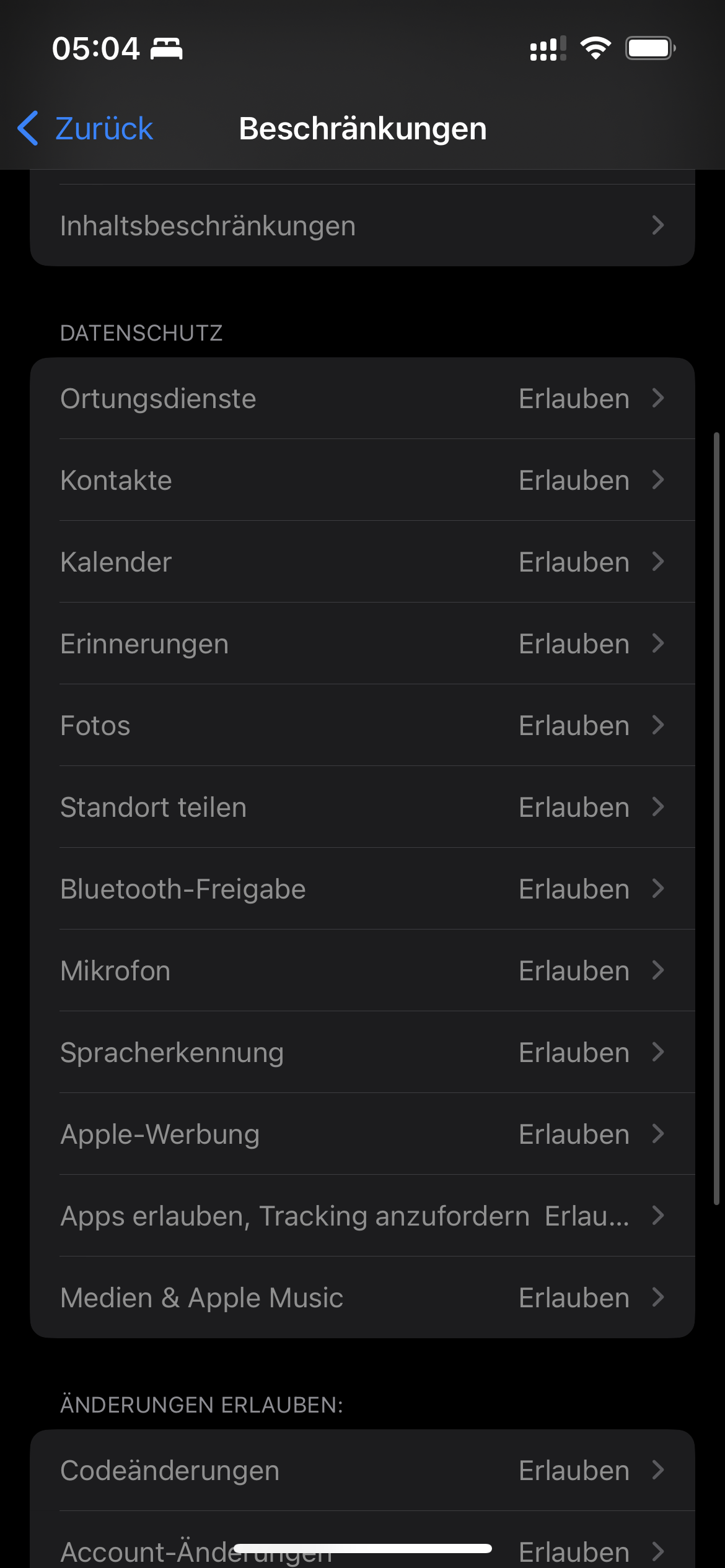Open Apple-Werbung settings
This screenshot has height=1568, width=725.
(x=362, y=1135)
